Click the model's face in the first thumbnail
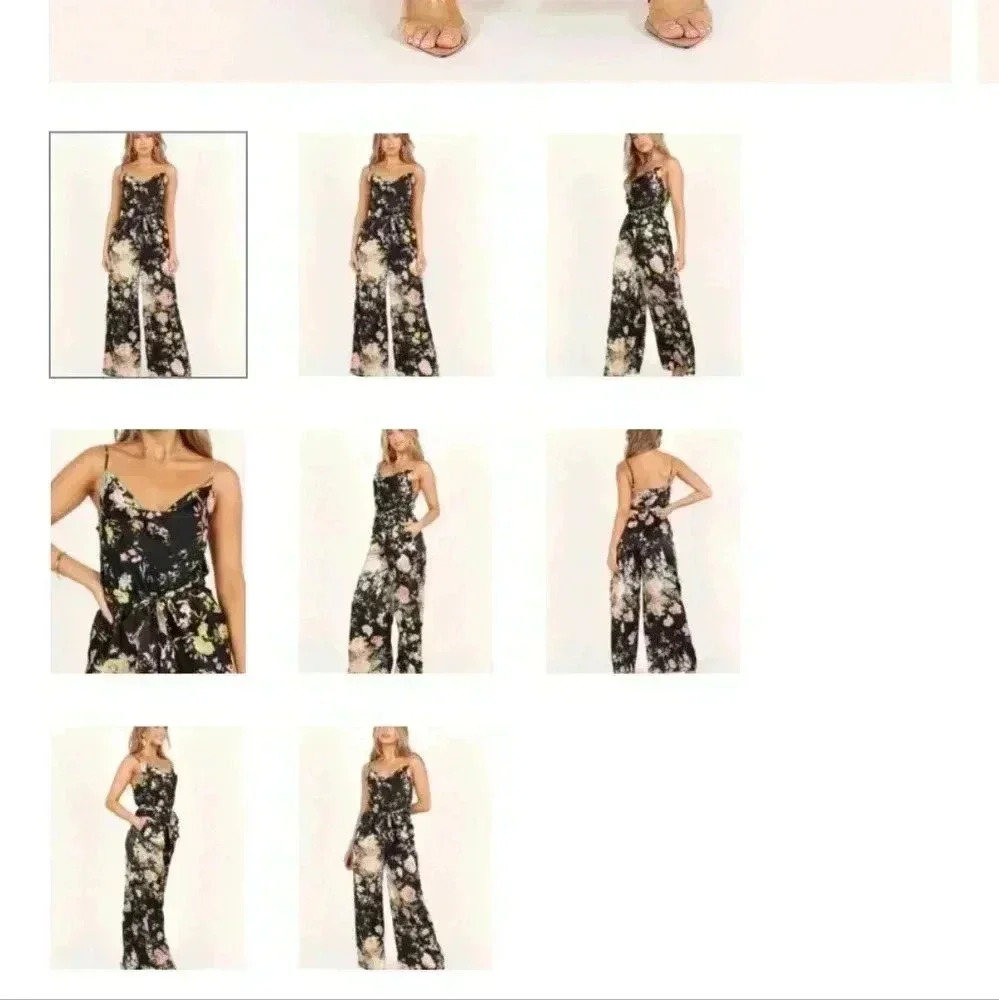 coord(145,146)
